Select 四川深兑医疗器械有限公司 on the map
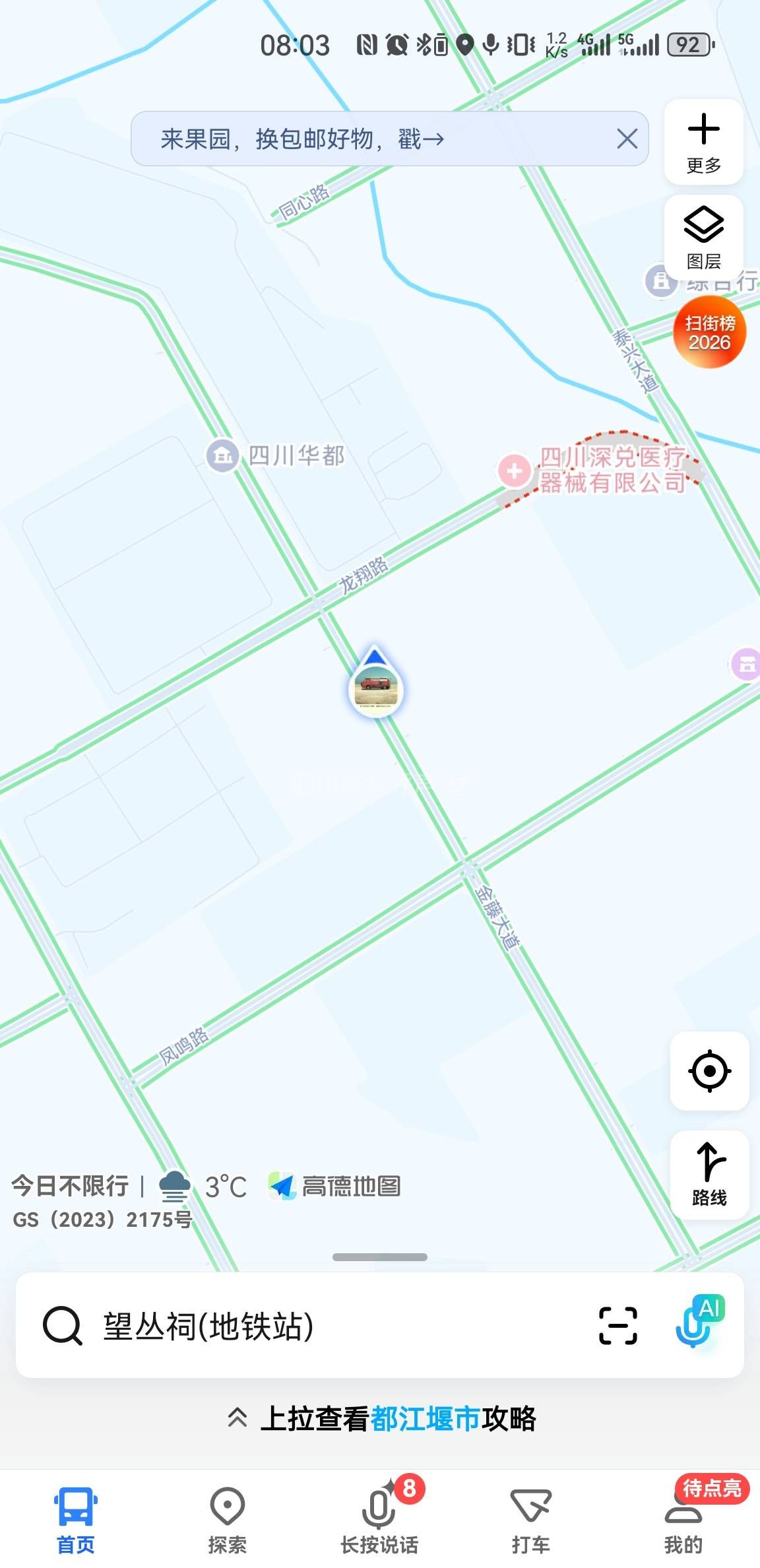760x1568 pixels. click(515, 471)
